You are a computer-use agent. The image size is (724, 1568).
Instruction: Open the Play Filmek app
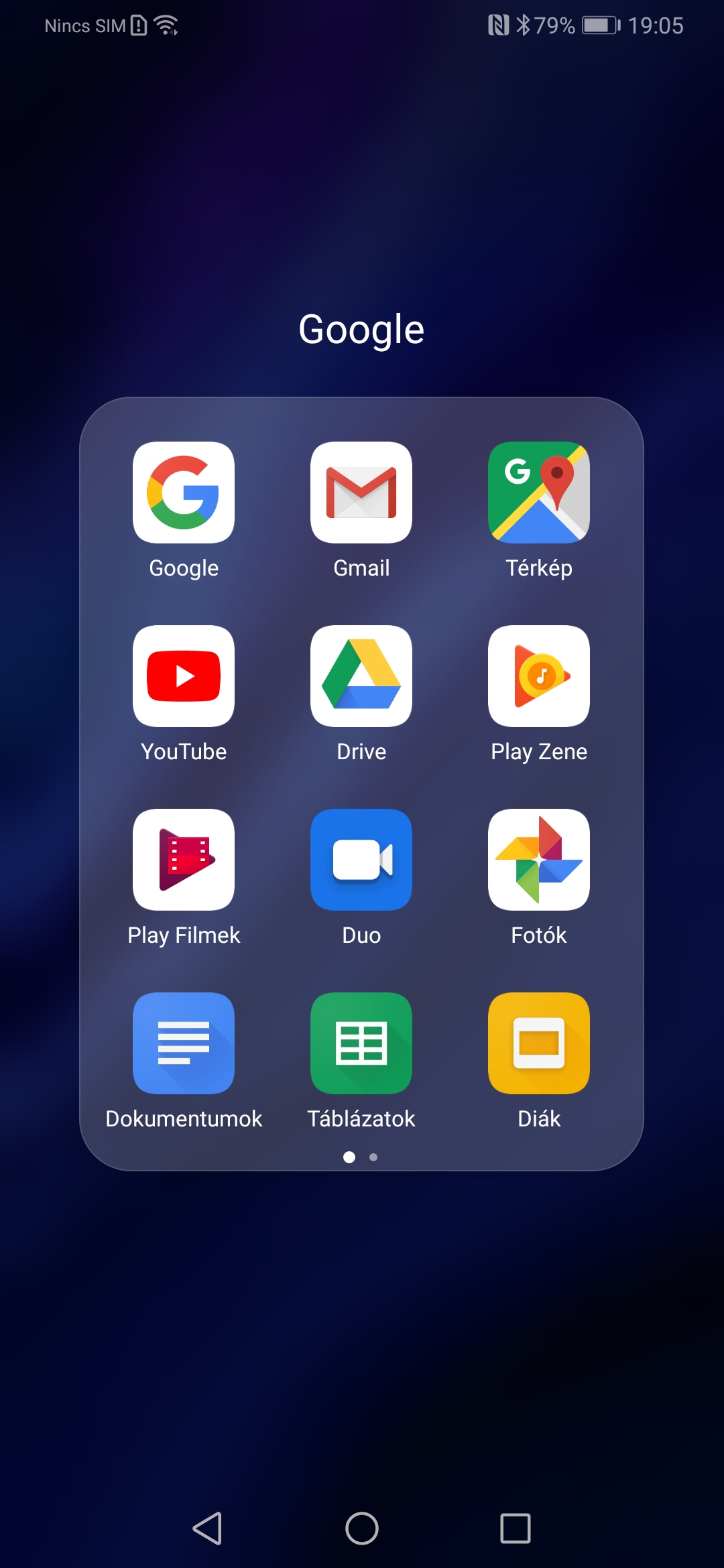pos(184,860)
